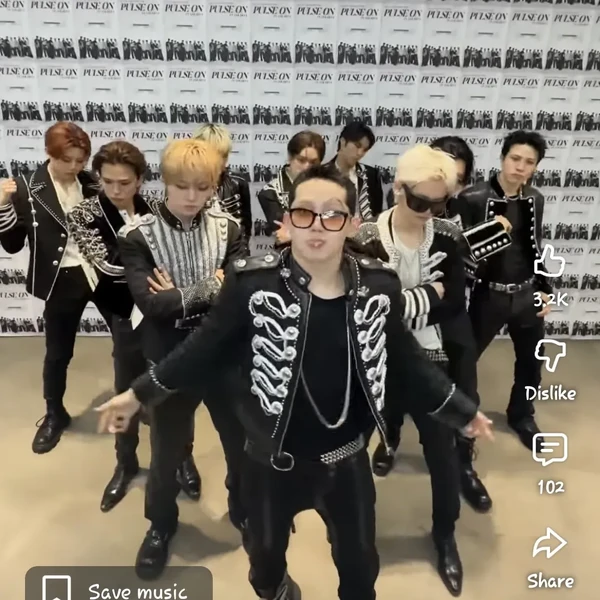This screenshot has height=600, width=600.
Task: Share this video
Action: [550, 544]
